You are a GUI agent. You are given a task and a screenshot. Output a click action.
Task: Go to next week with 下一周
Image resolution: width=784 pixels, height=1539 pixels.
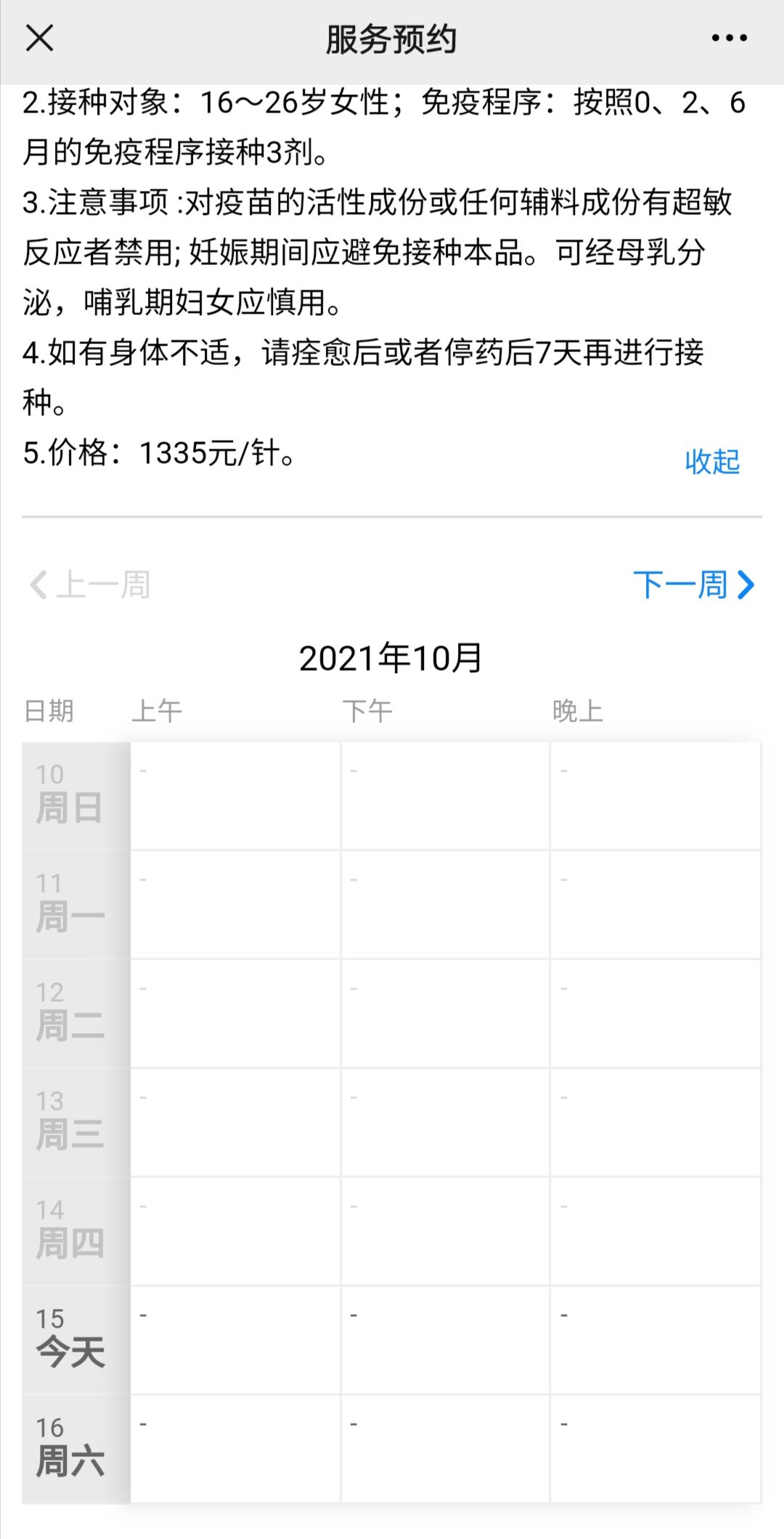click(693, 585)
